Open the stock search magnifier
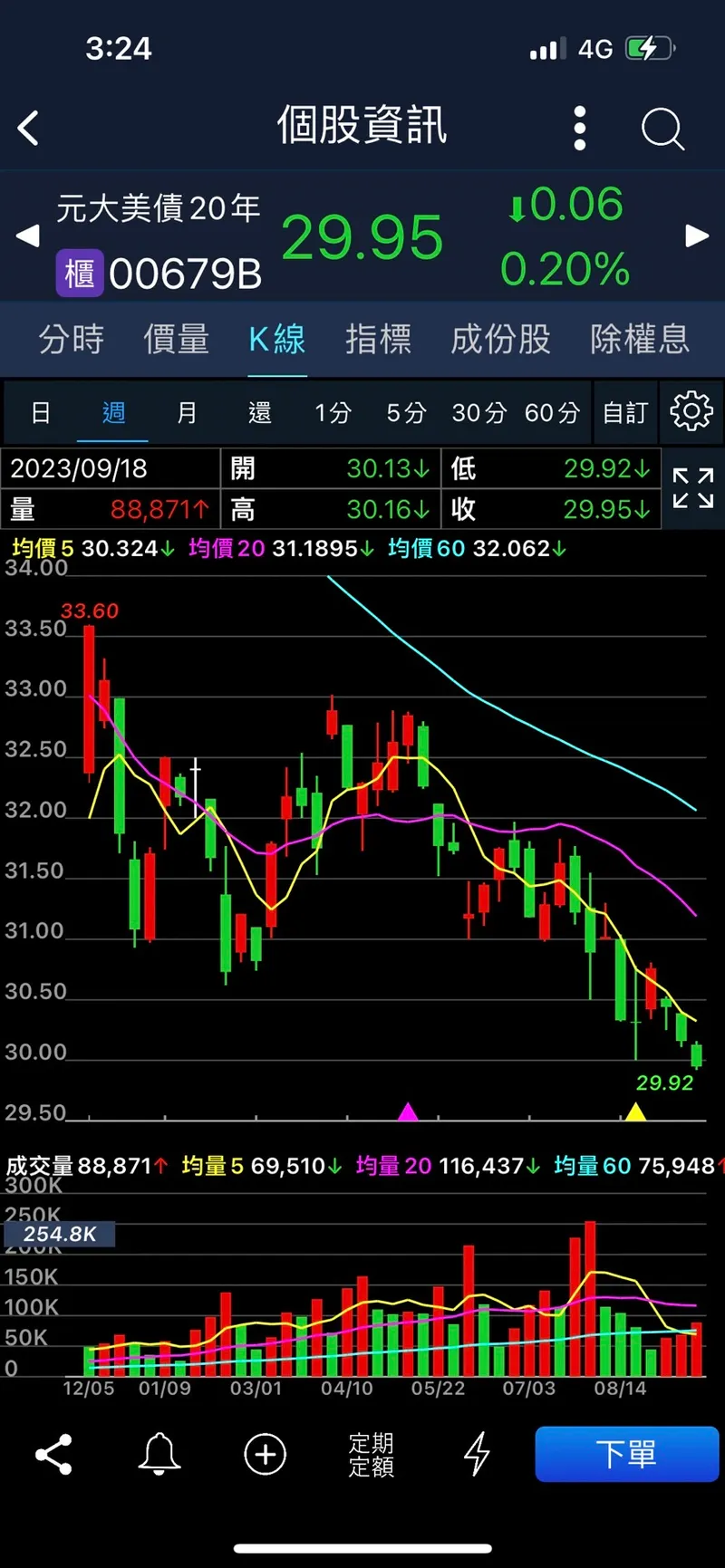Image resolution: width=725 pixels, height=1568 pixels. 662,129
